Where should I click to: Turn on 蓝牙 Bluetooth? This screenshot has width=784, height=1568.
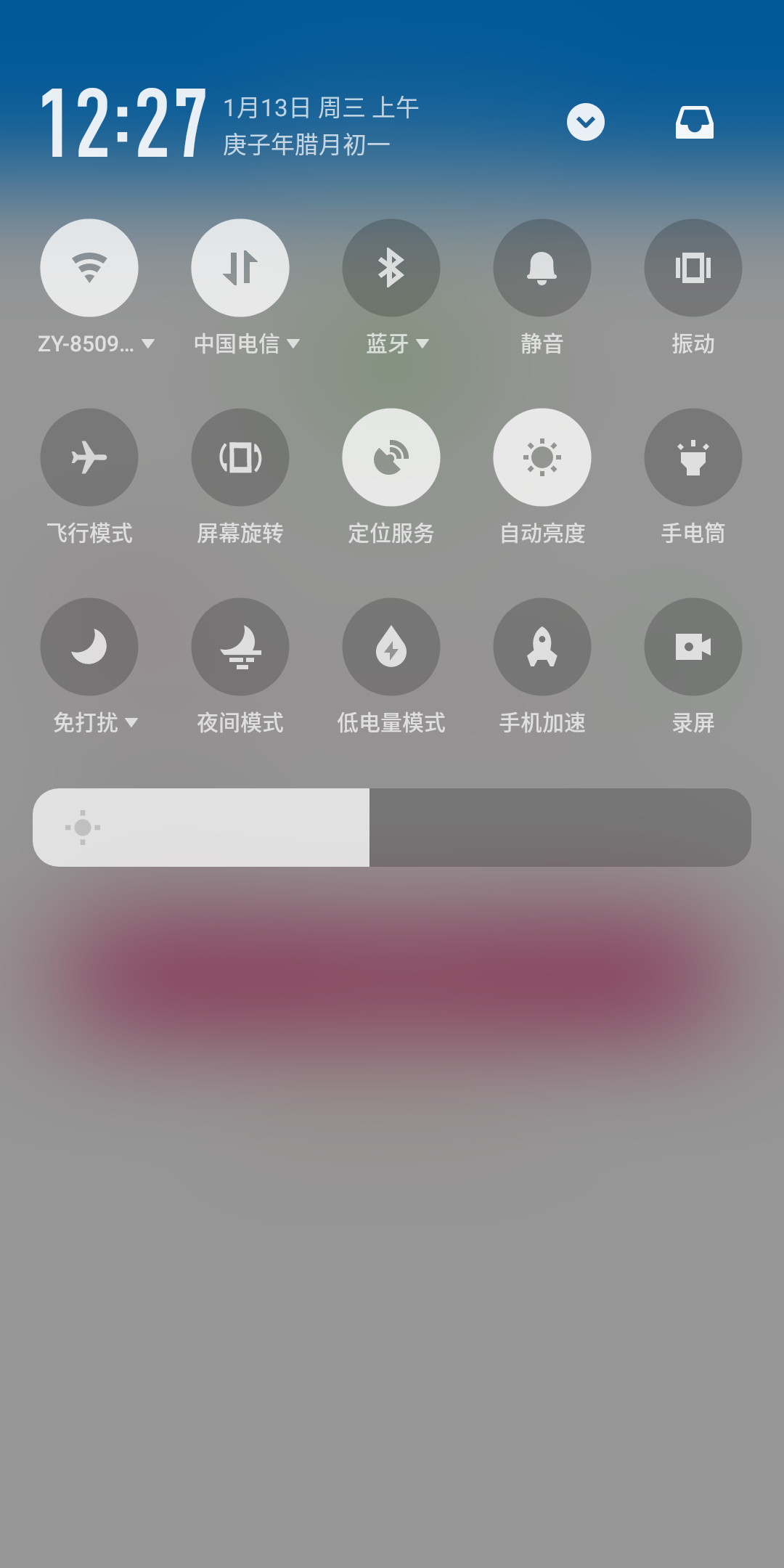pos(391,268)
